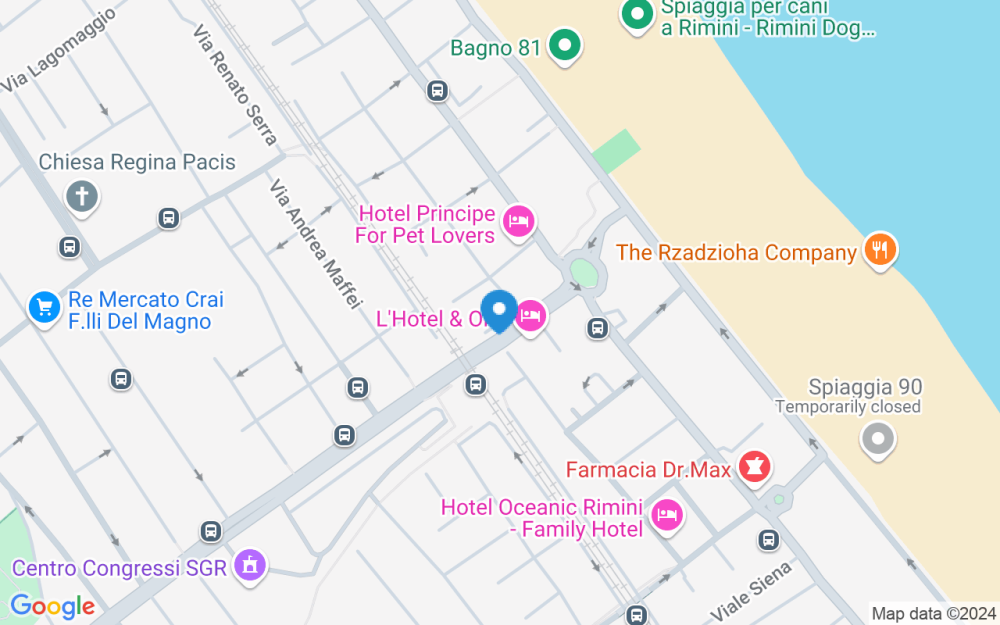Open the Chiesa Regina Pacis church marker

(x=82, y=195)
